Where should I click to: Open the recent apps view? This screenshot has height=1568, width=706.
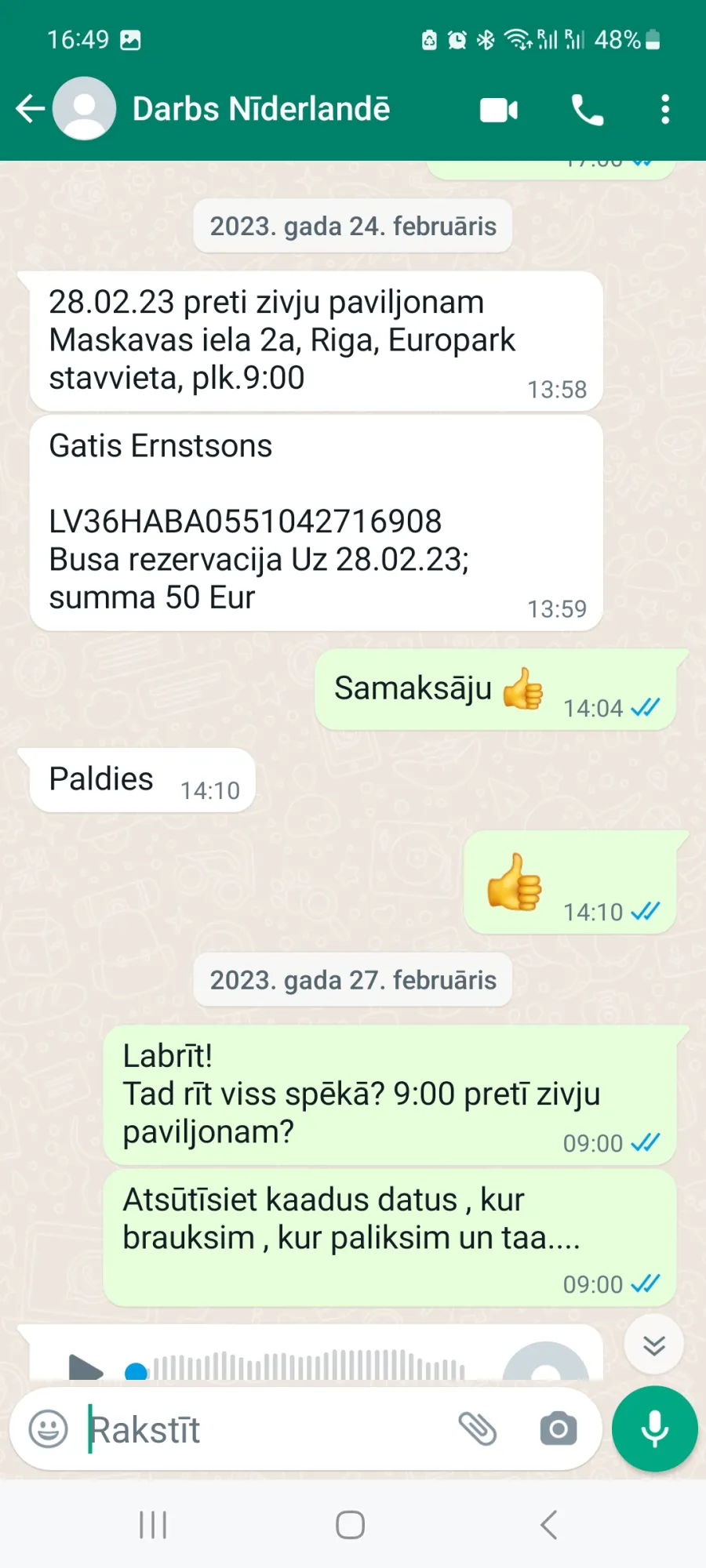tap(153, 1525)
